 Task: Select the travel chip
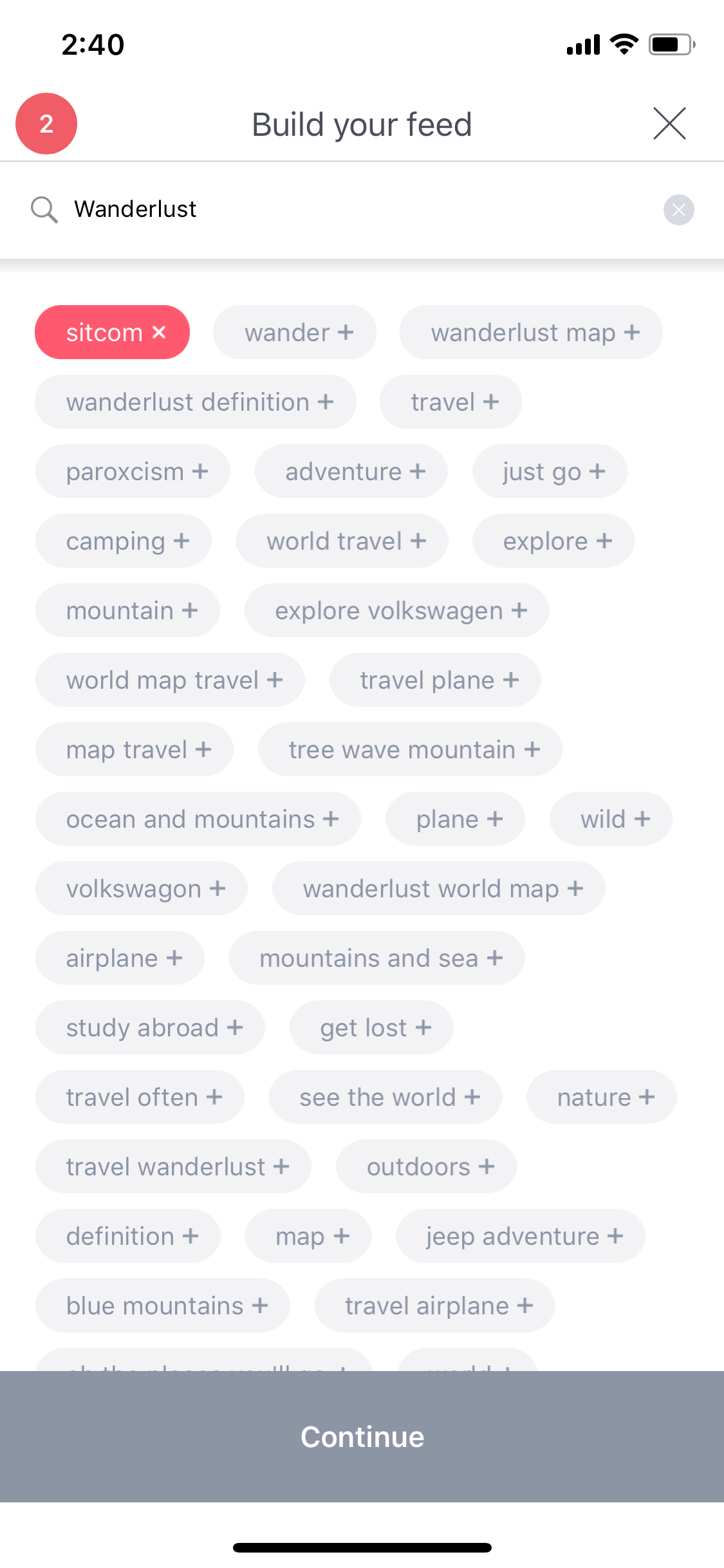tap(450, 402)
